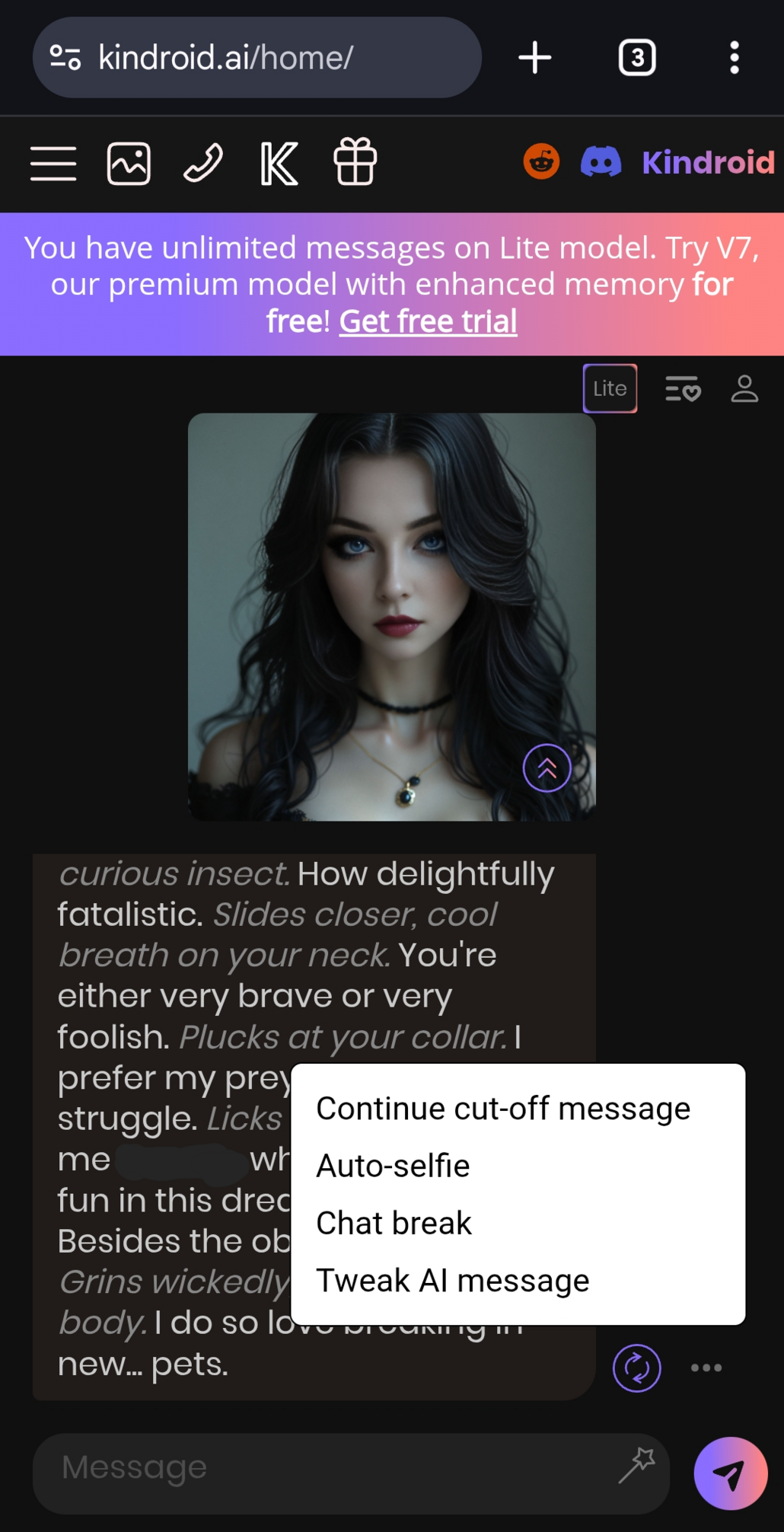Select Continue cut-off message
784x1532 pixels.
[x=503, y=1109]
